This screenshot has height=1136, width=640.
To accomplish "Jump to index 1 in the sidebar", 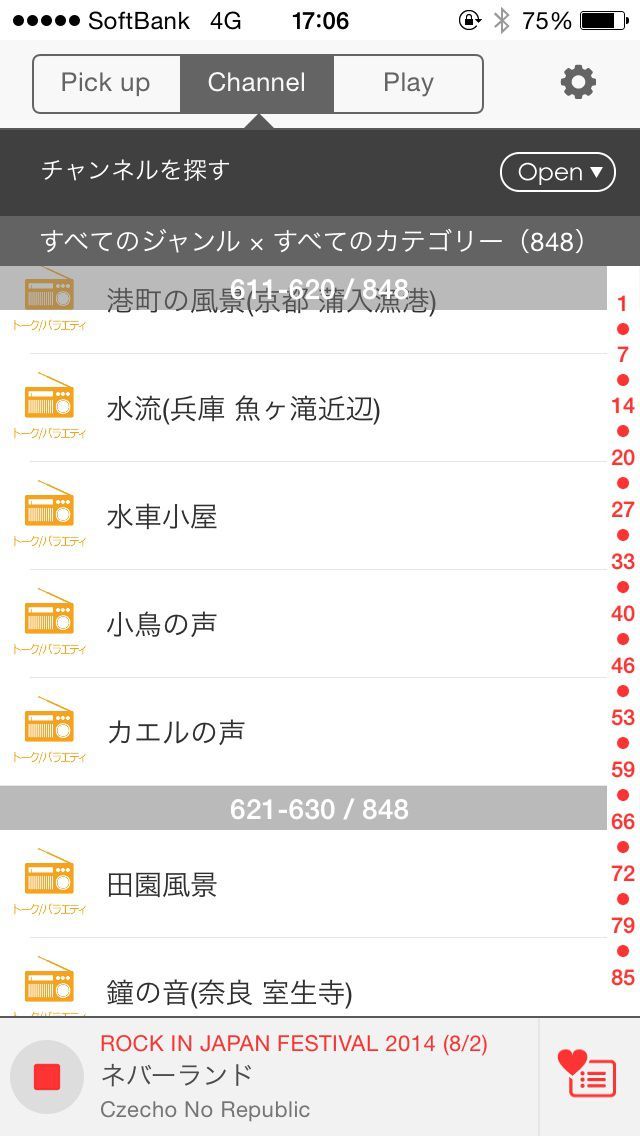I will [x=622, y=304].
